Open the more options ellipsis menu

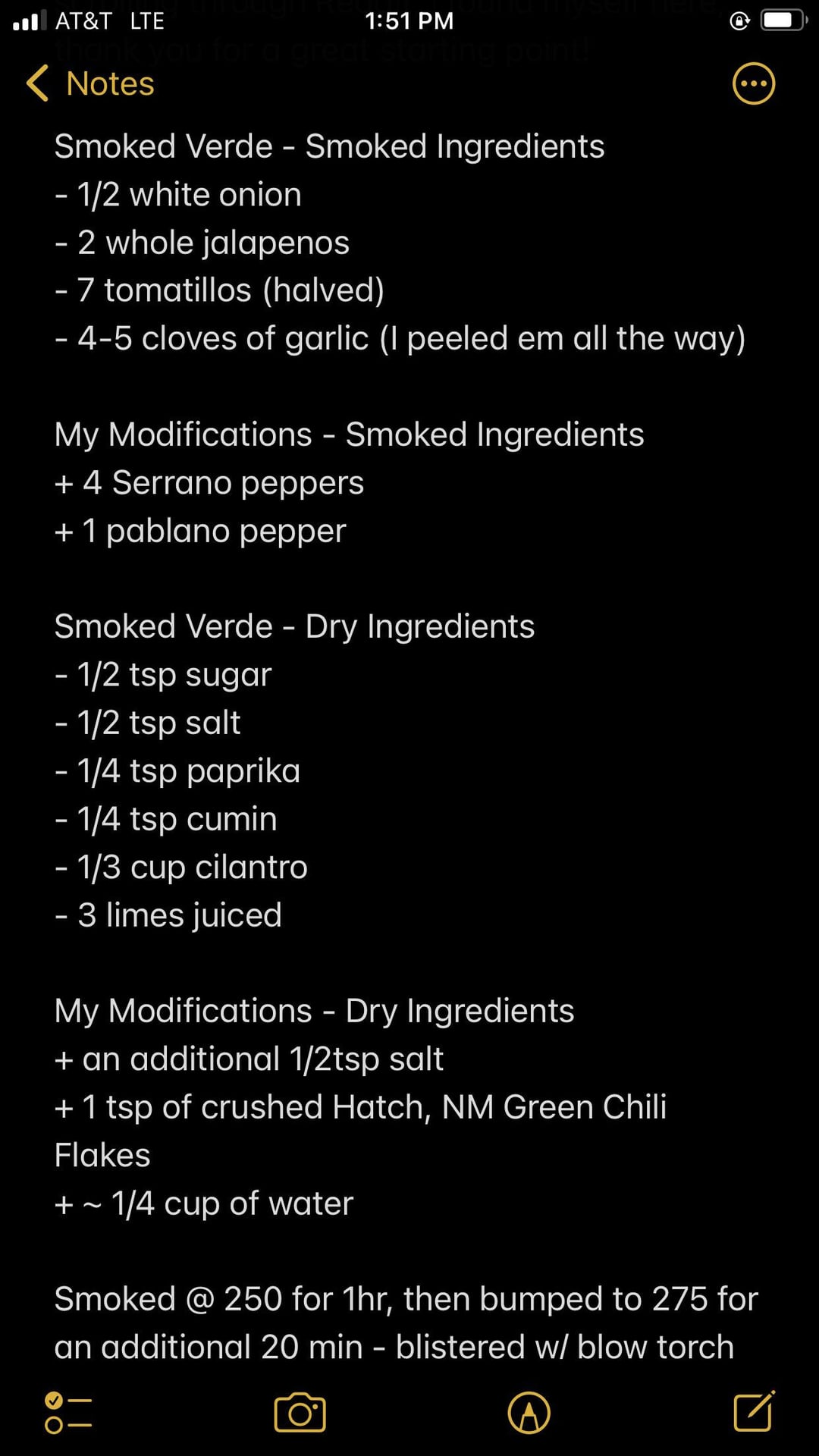(753, 83)
